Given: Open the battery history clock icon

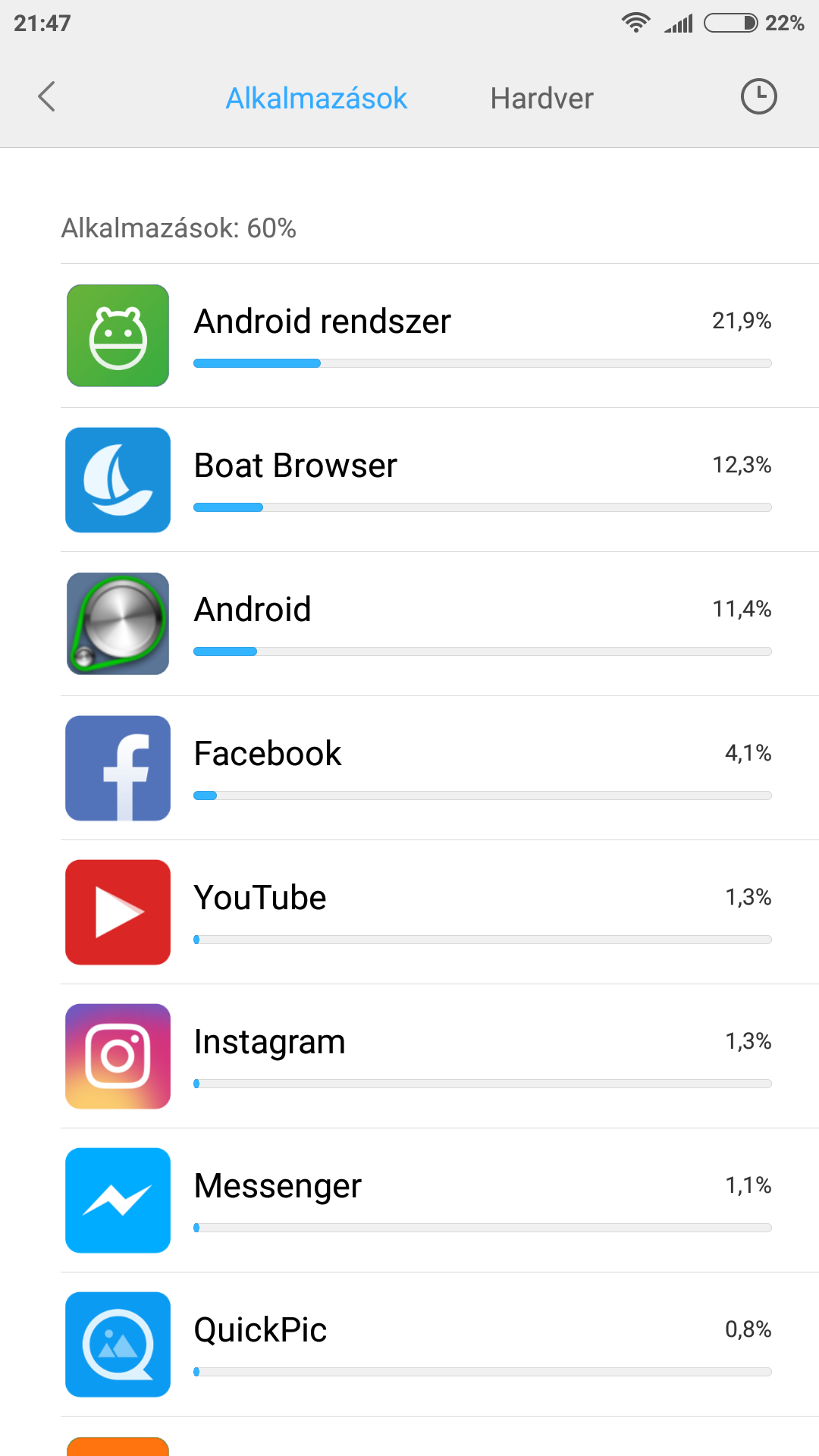Looking at the screenshot, I should pos(758,97).
